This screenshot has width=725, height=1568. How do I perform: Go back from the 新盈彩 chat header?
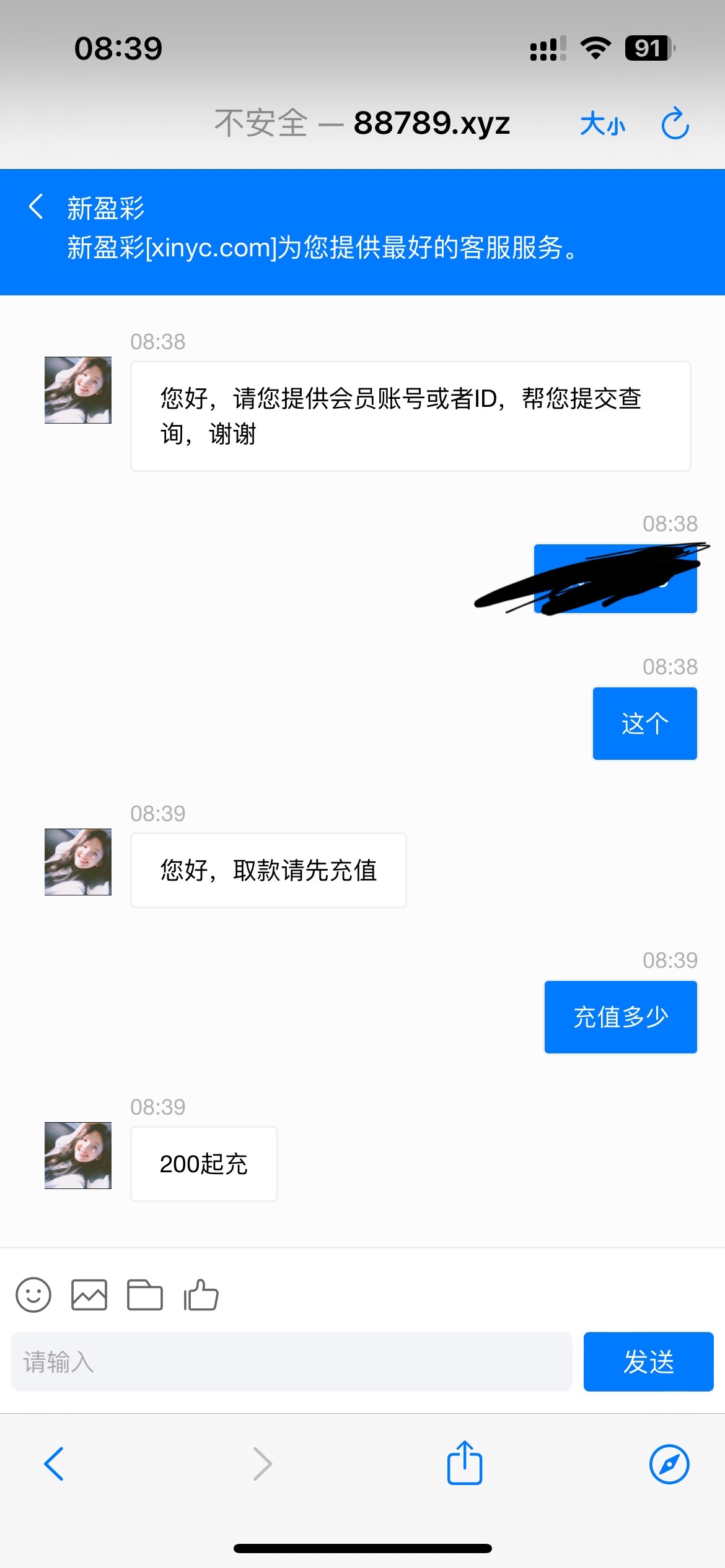click(37, 206)
